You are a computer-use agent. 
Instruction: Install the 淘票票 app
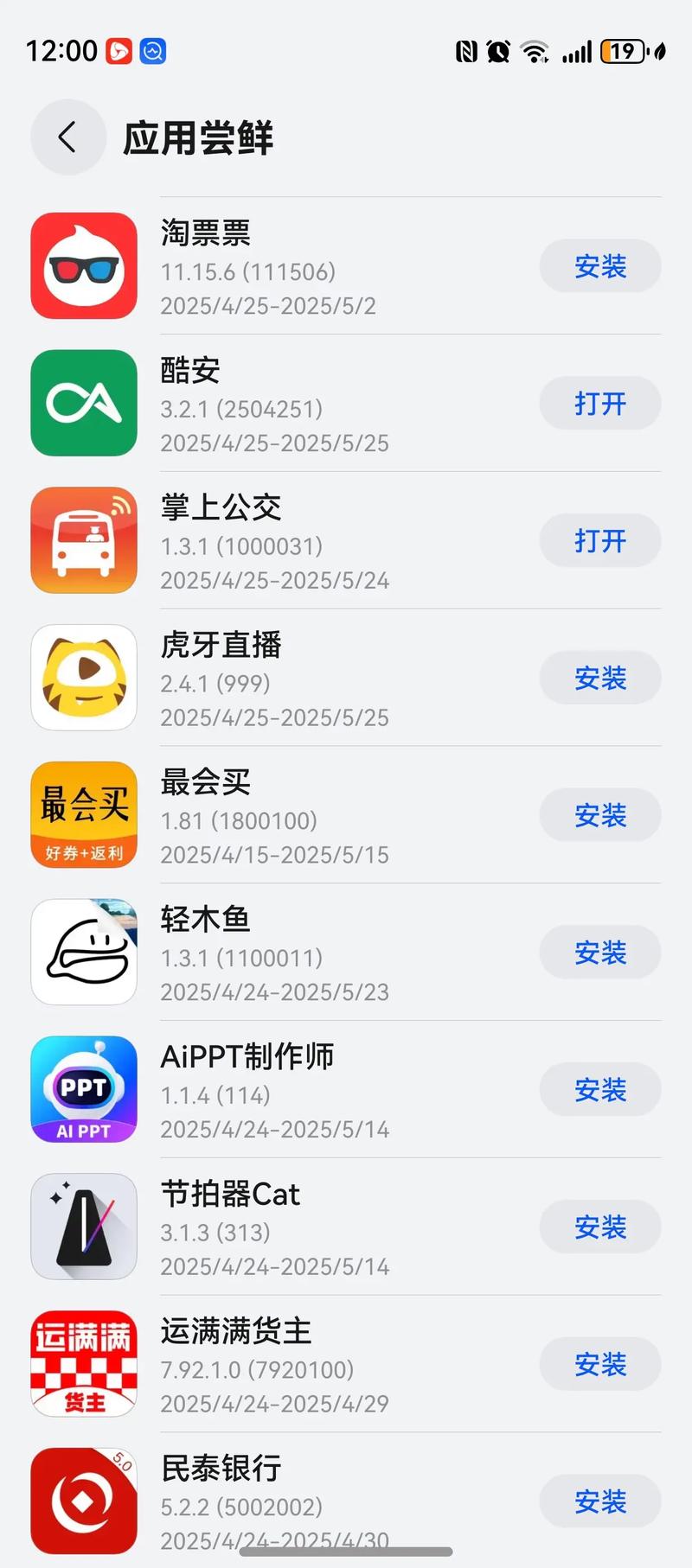[600, 265]
